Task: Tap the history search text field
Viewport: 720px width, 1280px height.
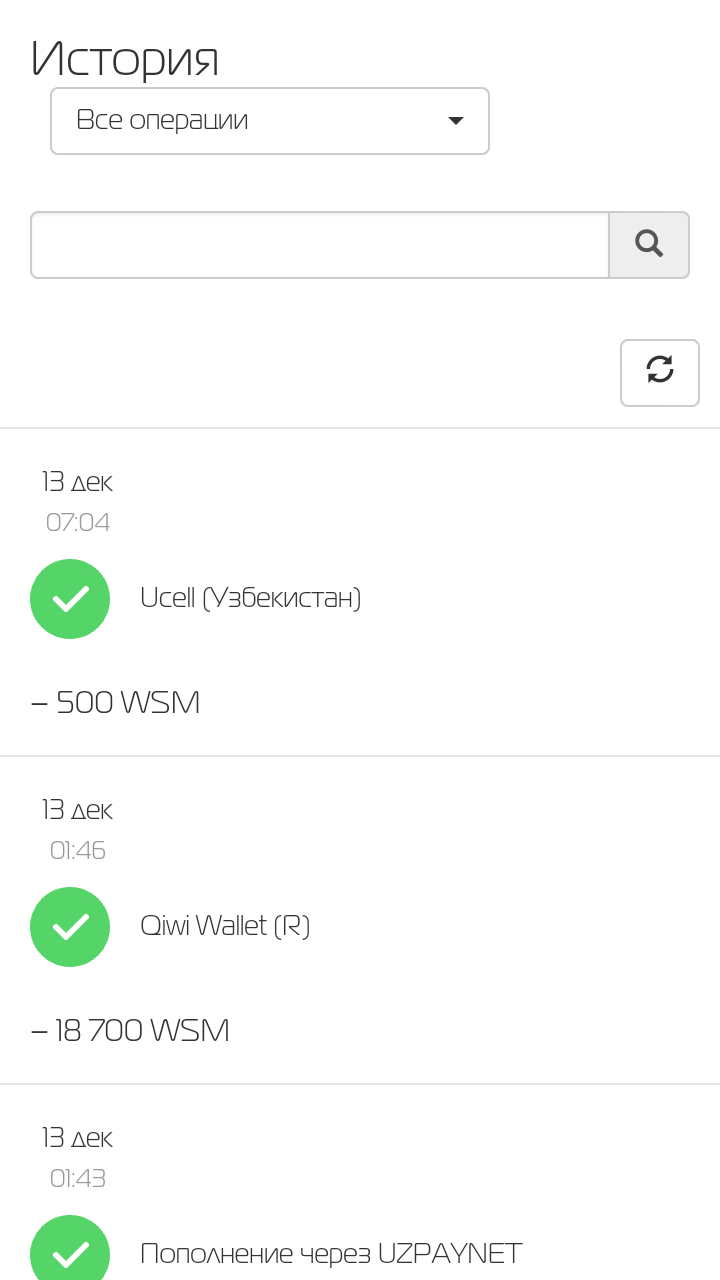Action: (320, 245)
